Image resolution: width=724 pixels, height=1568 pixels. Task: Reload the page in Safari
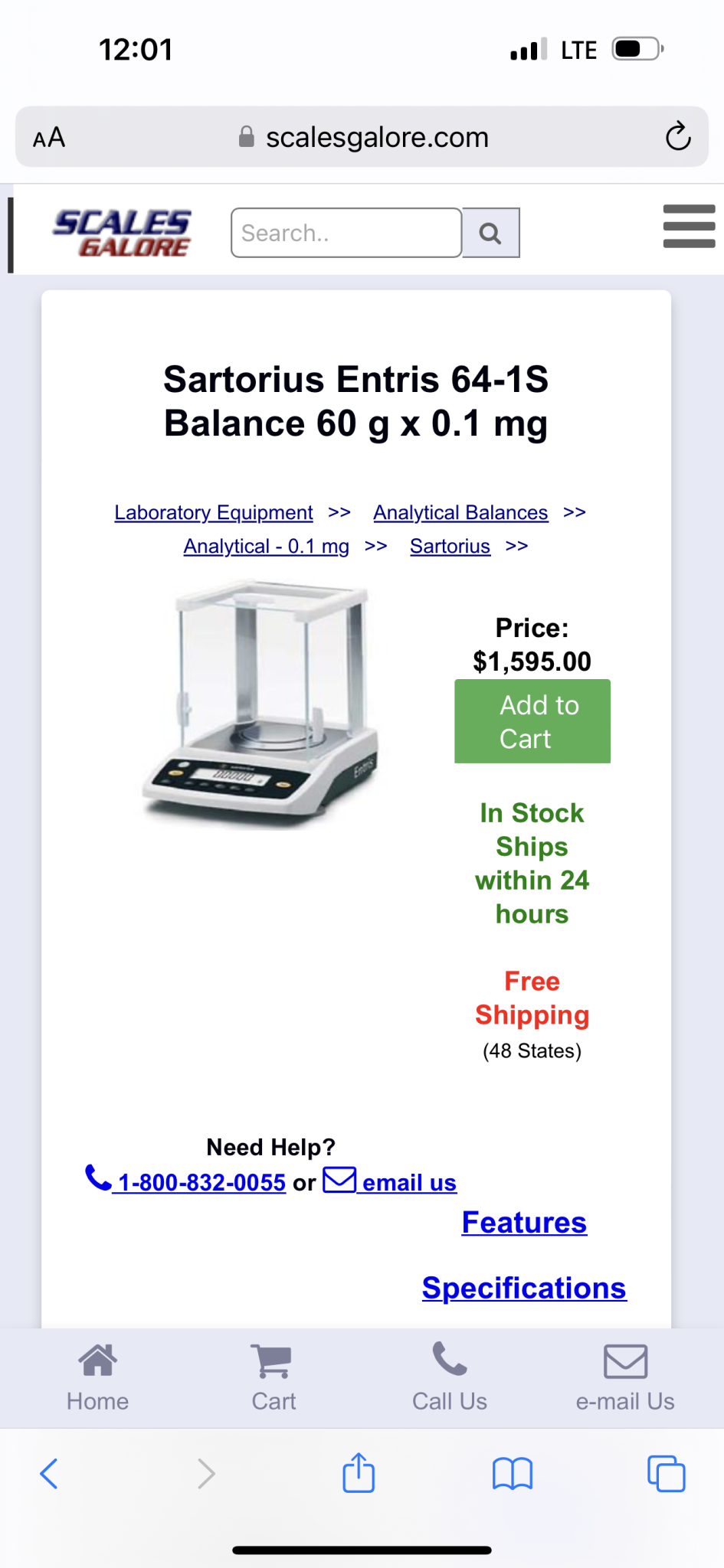[678, 137]
